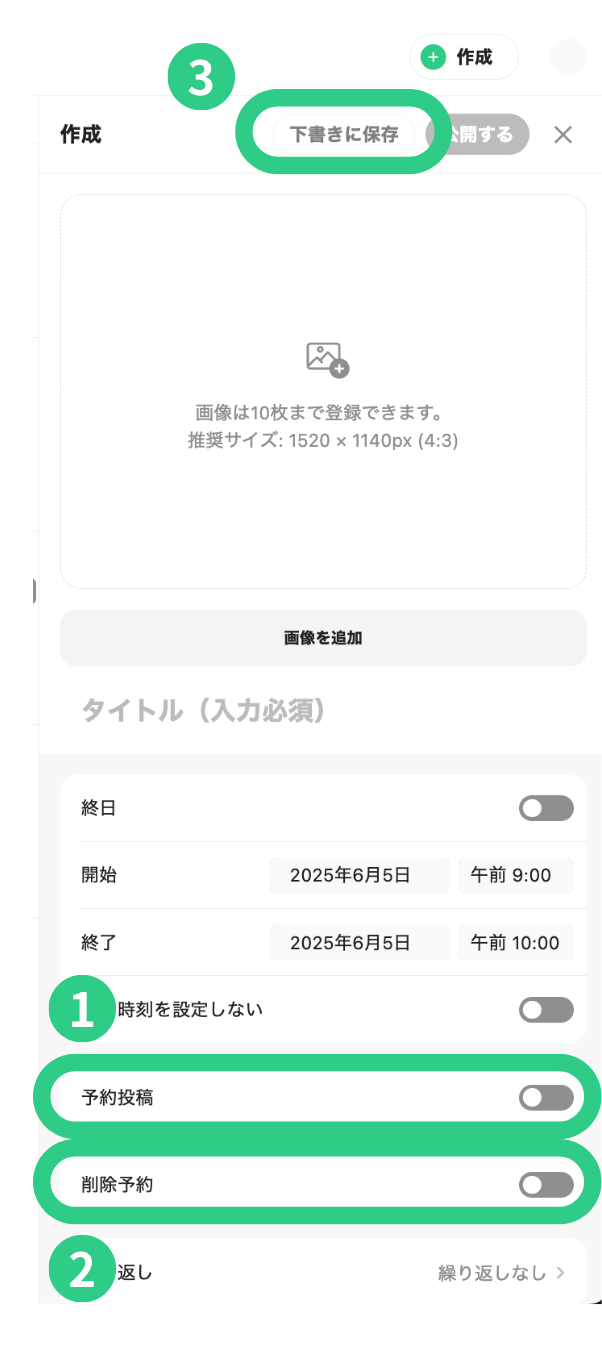Turn on 予約投稿 scheduled posting

coord(546,1098)
